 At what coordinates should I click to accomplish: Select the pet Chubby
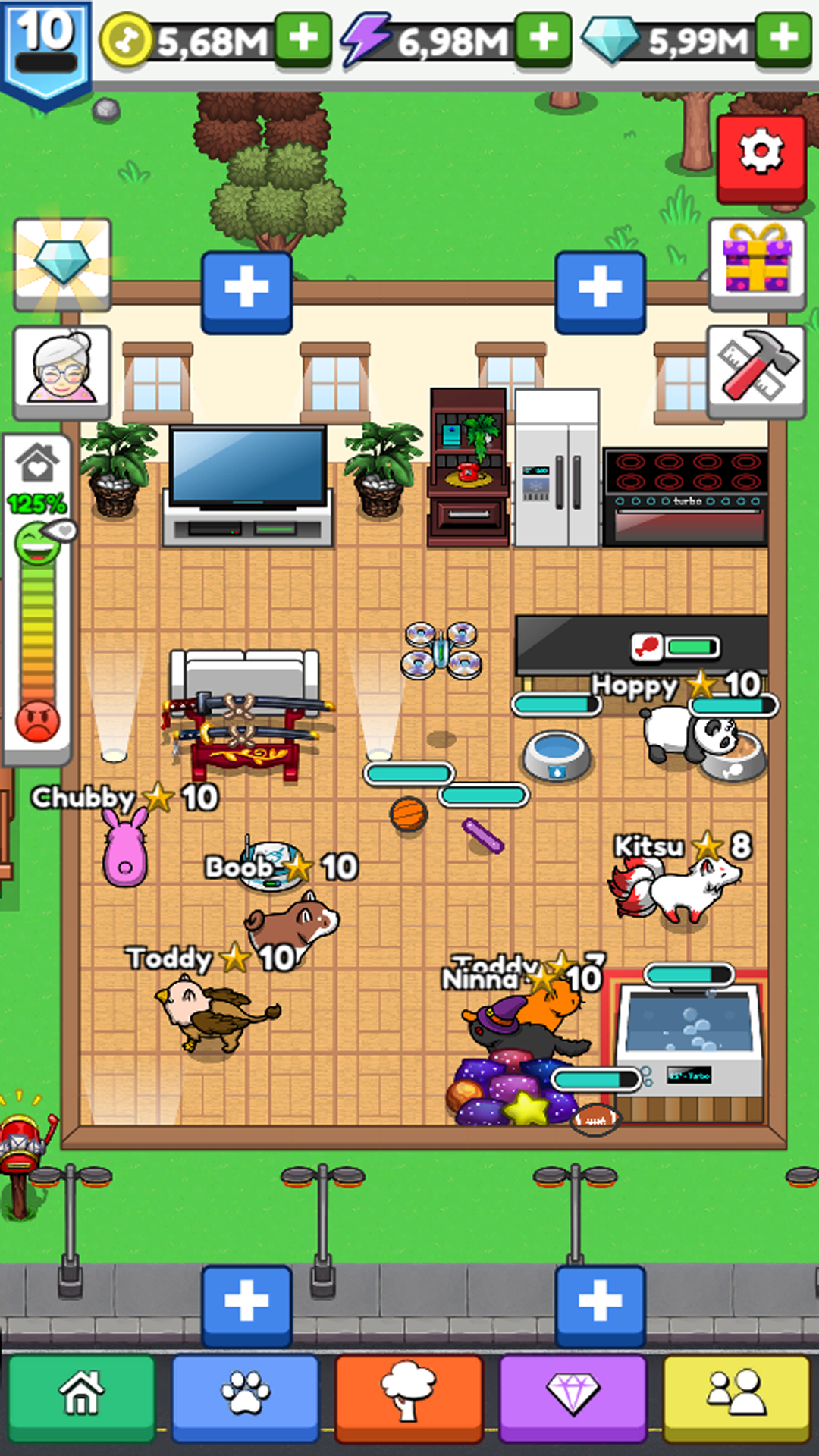125,849
